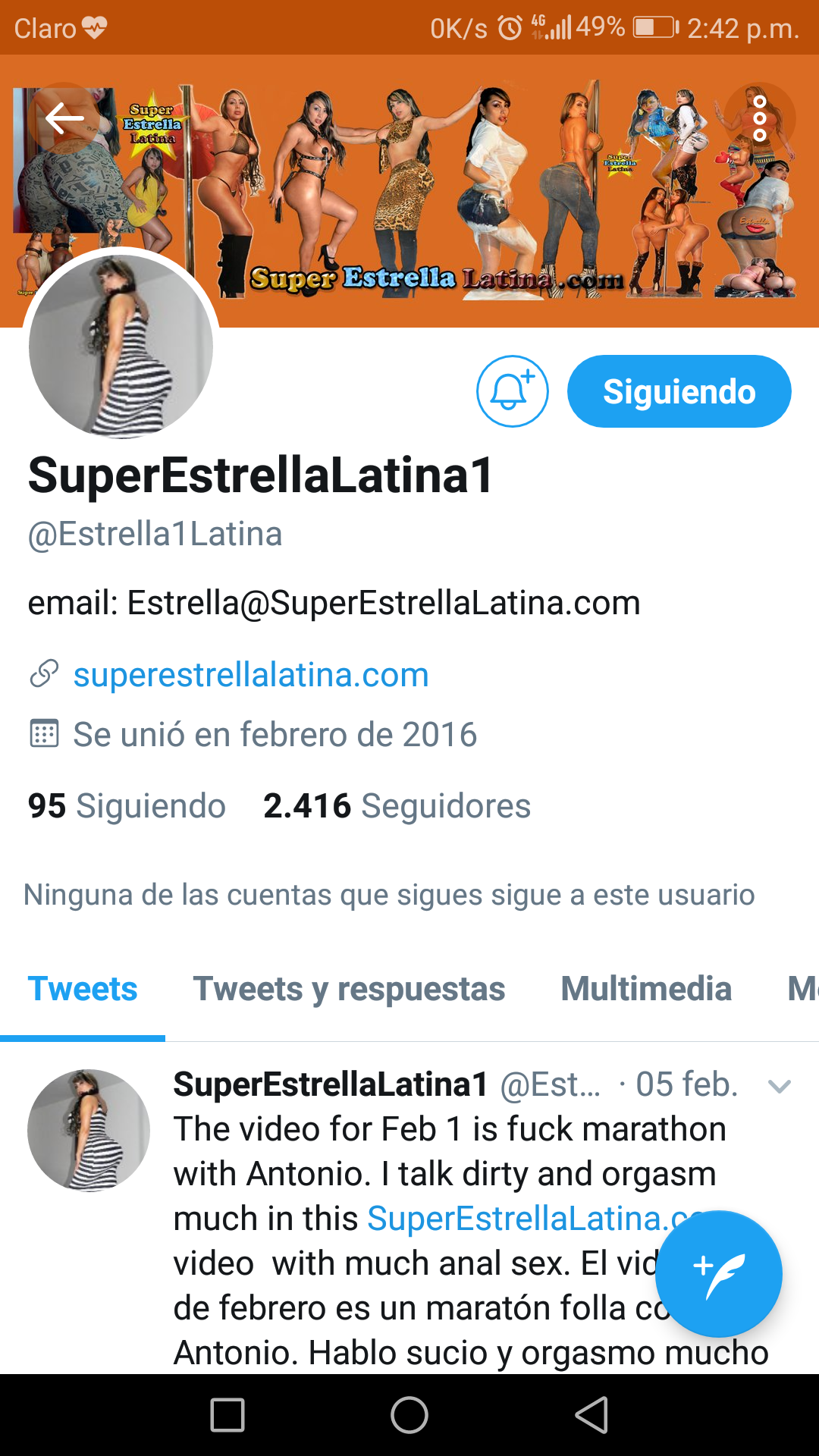Open the large profile photo
This screenshot has height=1456, width=819.
pos(121,346)
